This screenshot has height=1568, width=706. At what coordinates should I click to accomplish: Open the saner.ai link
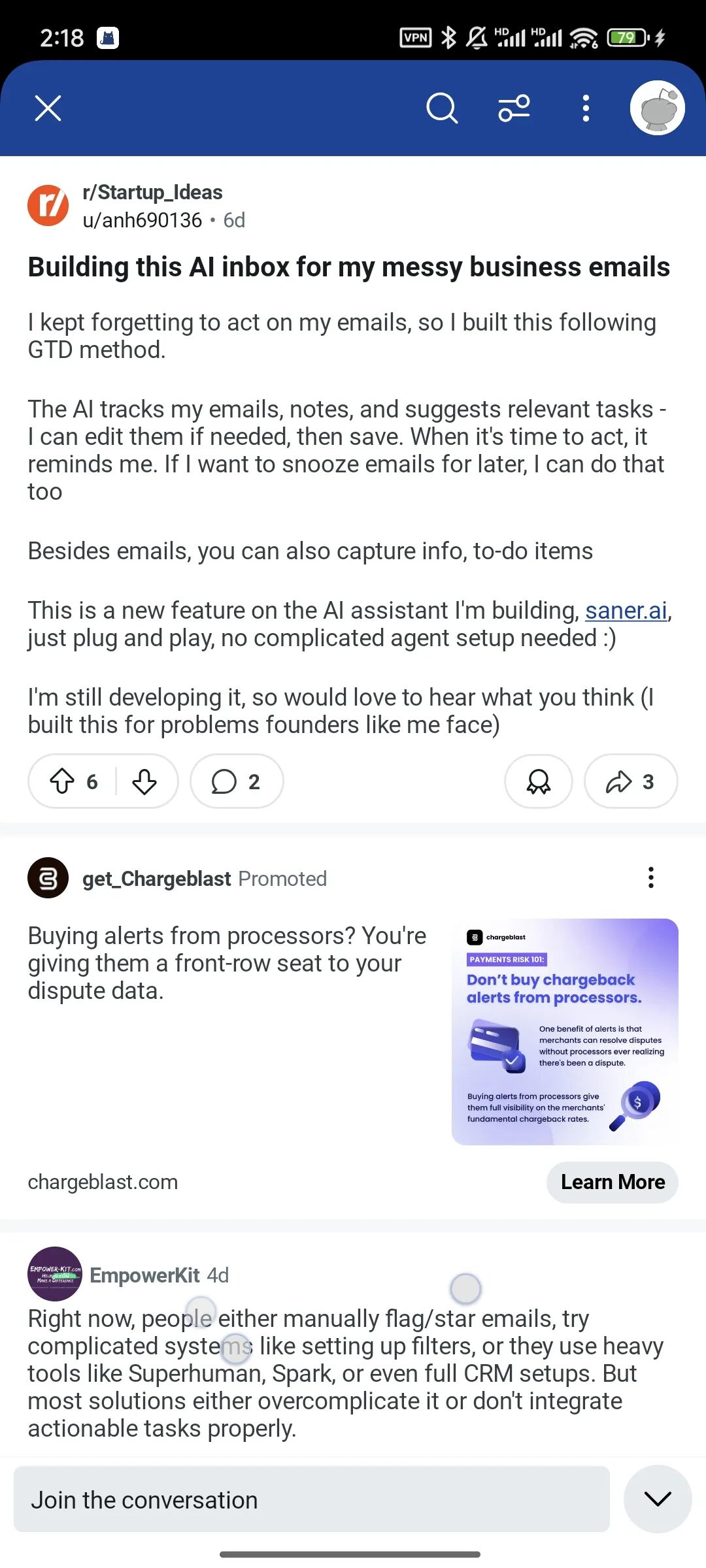tap(626, 610)
